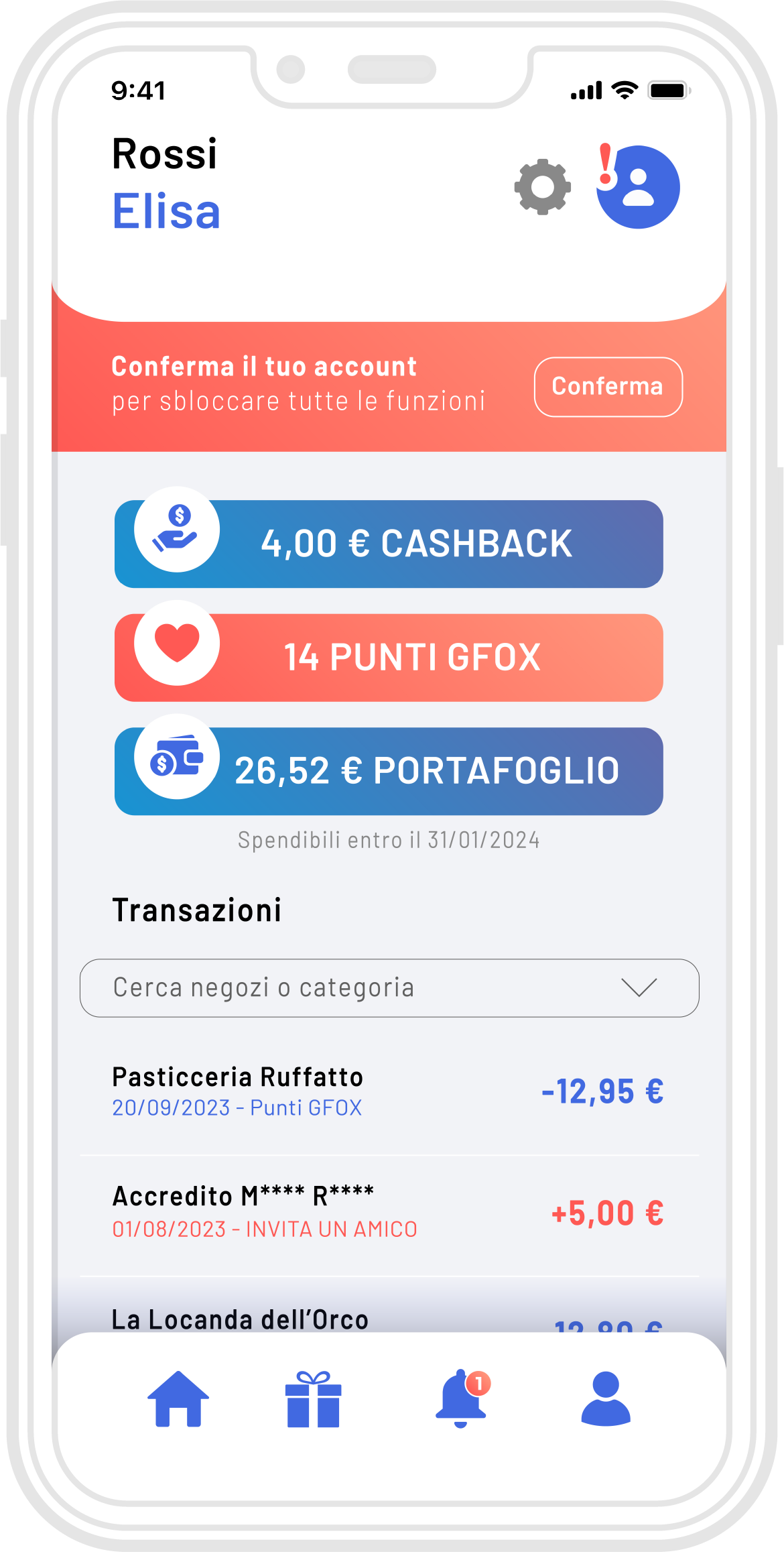
Task: Switch to the gift rewards tab
Action: pos(313,1399)
